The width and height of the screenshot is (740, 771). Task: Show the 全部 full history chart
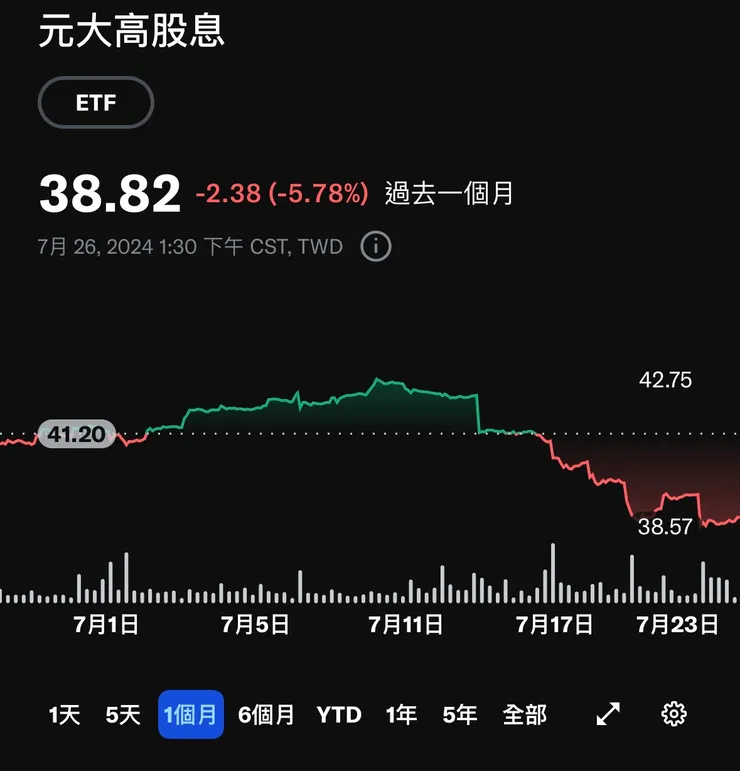527,715
